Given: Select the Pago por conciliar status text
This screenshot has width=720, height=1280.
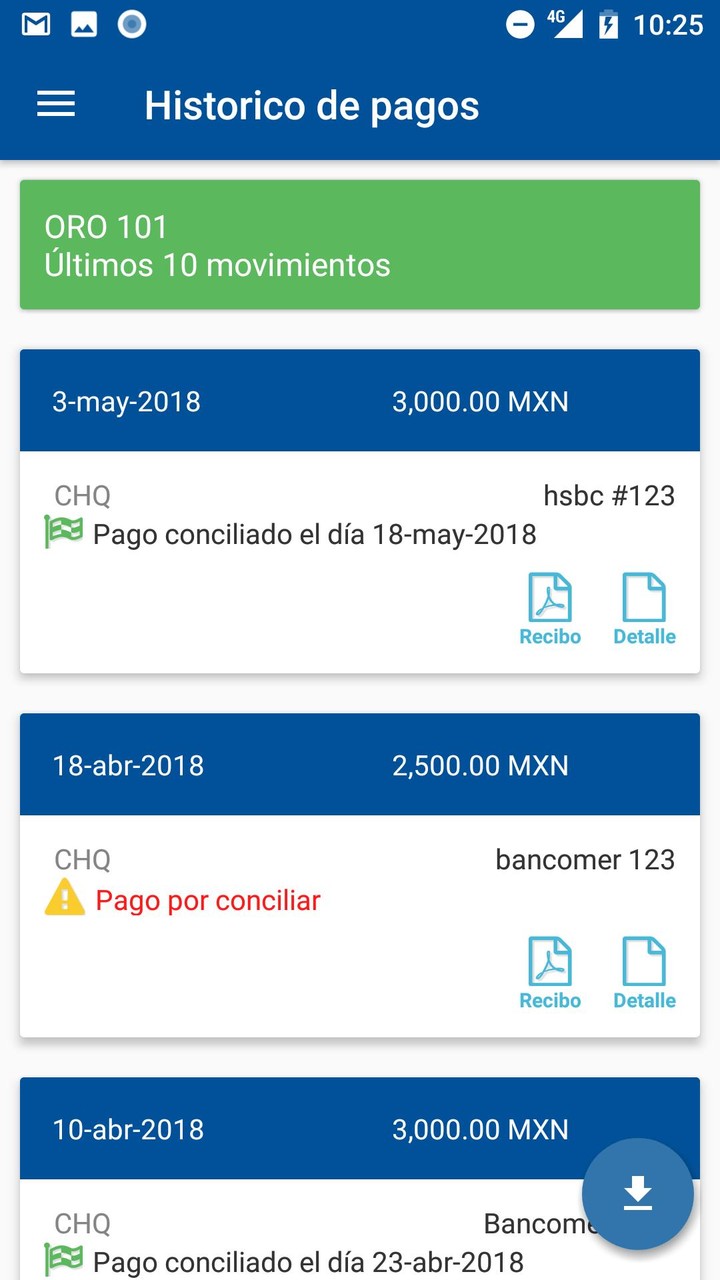Looking at the screenshot, I should [207, 900].
